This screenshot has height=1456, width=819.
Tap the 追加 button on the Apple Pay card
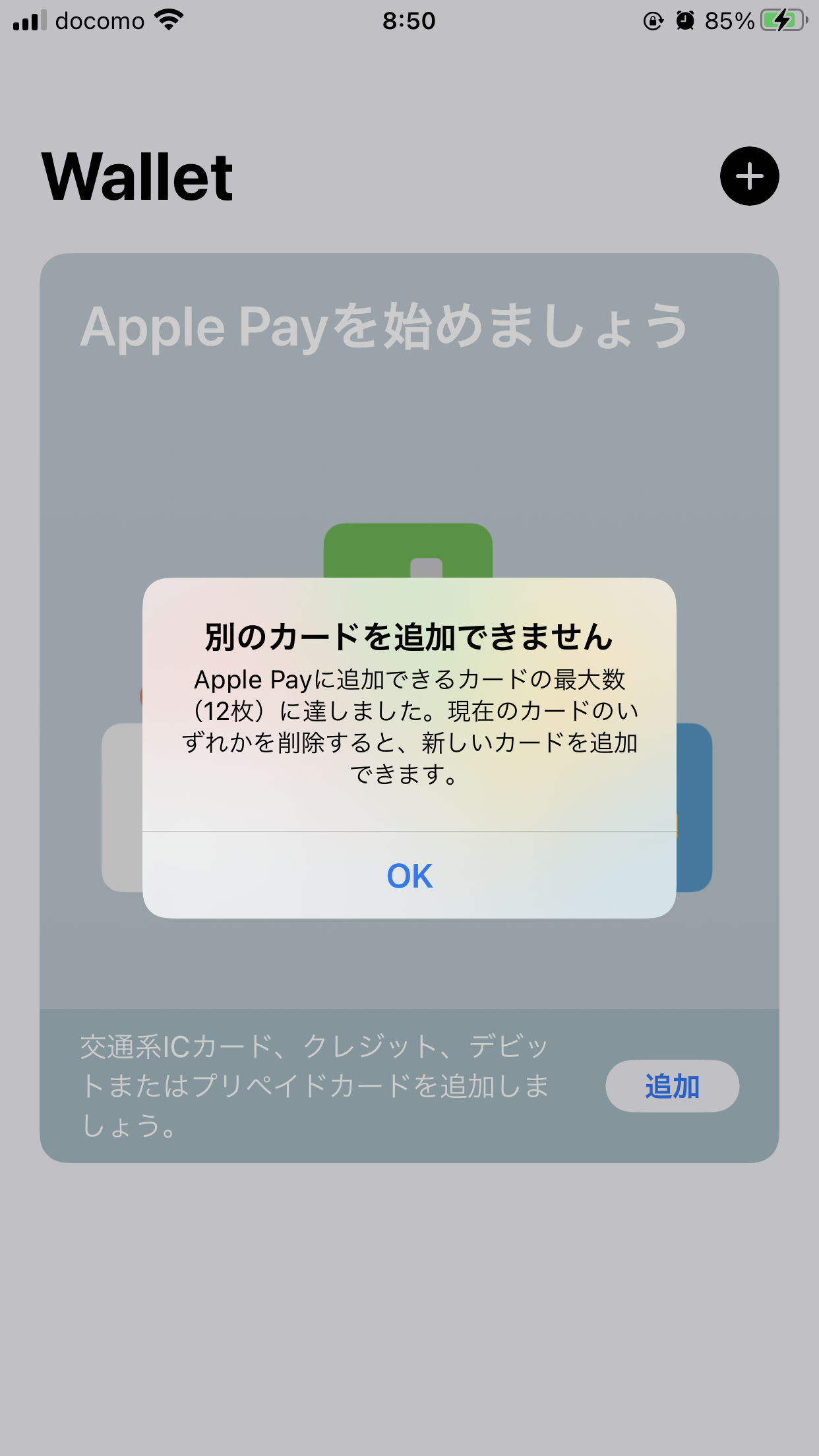pos(672,1086)
